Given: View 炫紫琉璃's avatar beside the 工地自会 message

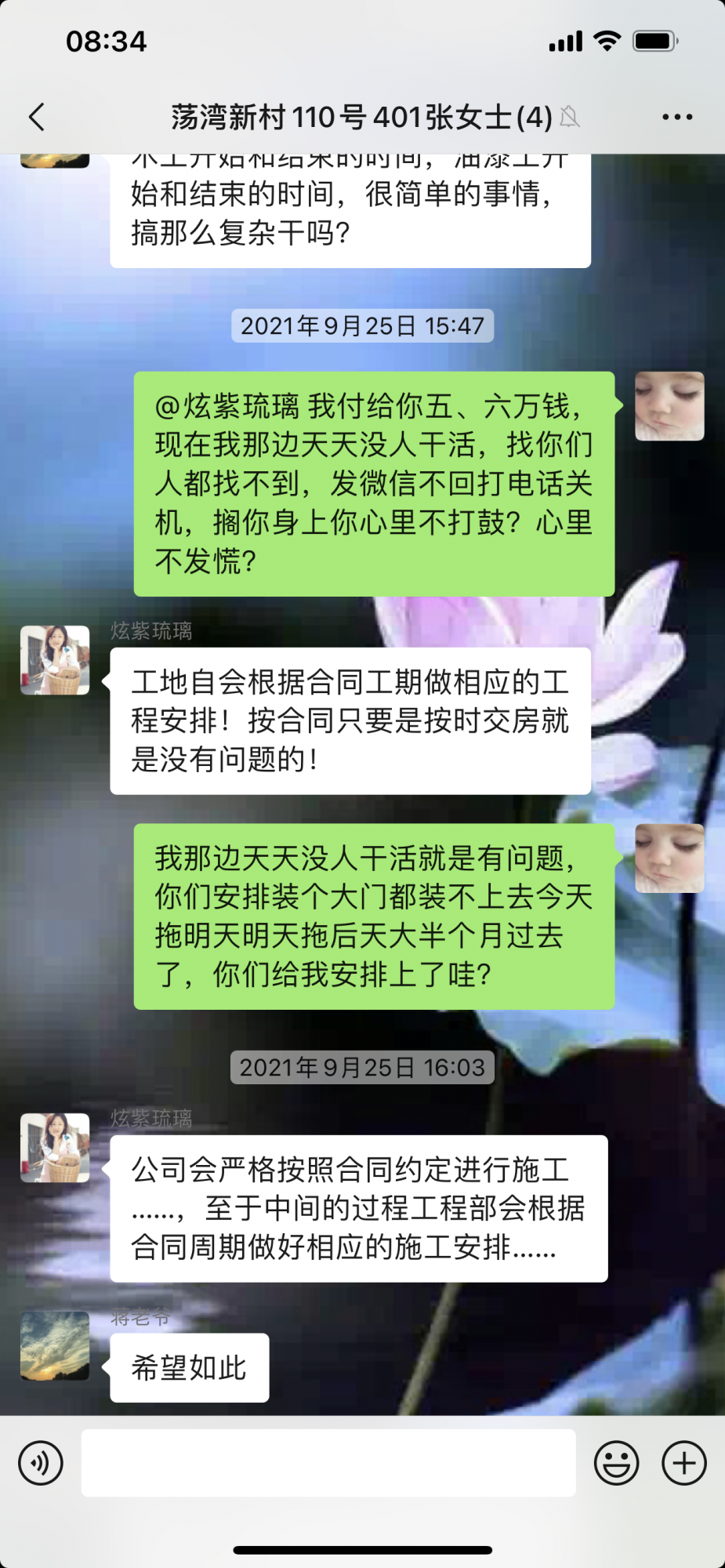Looking at the screenshot, I should pos(55,660).
